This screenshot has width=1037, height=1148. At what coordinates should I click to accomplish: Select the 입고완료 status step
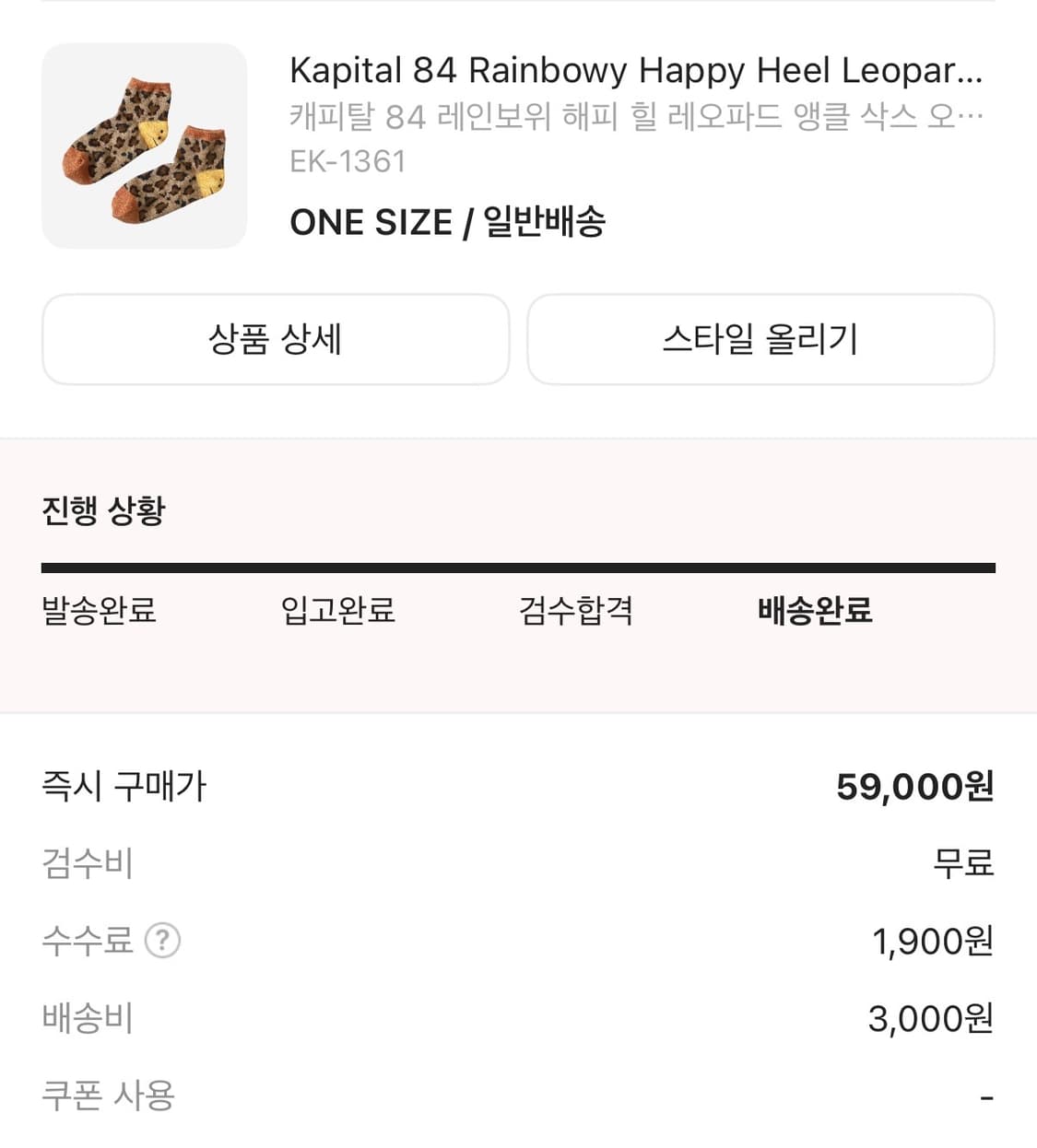337,610
